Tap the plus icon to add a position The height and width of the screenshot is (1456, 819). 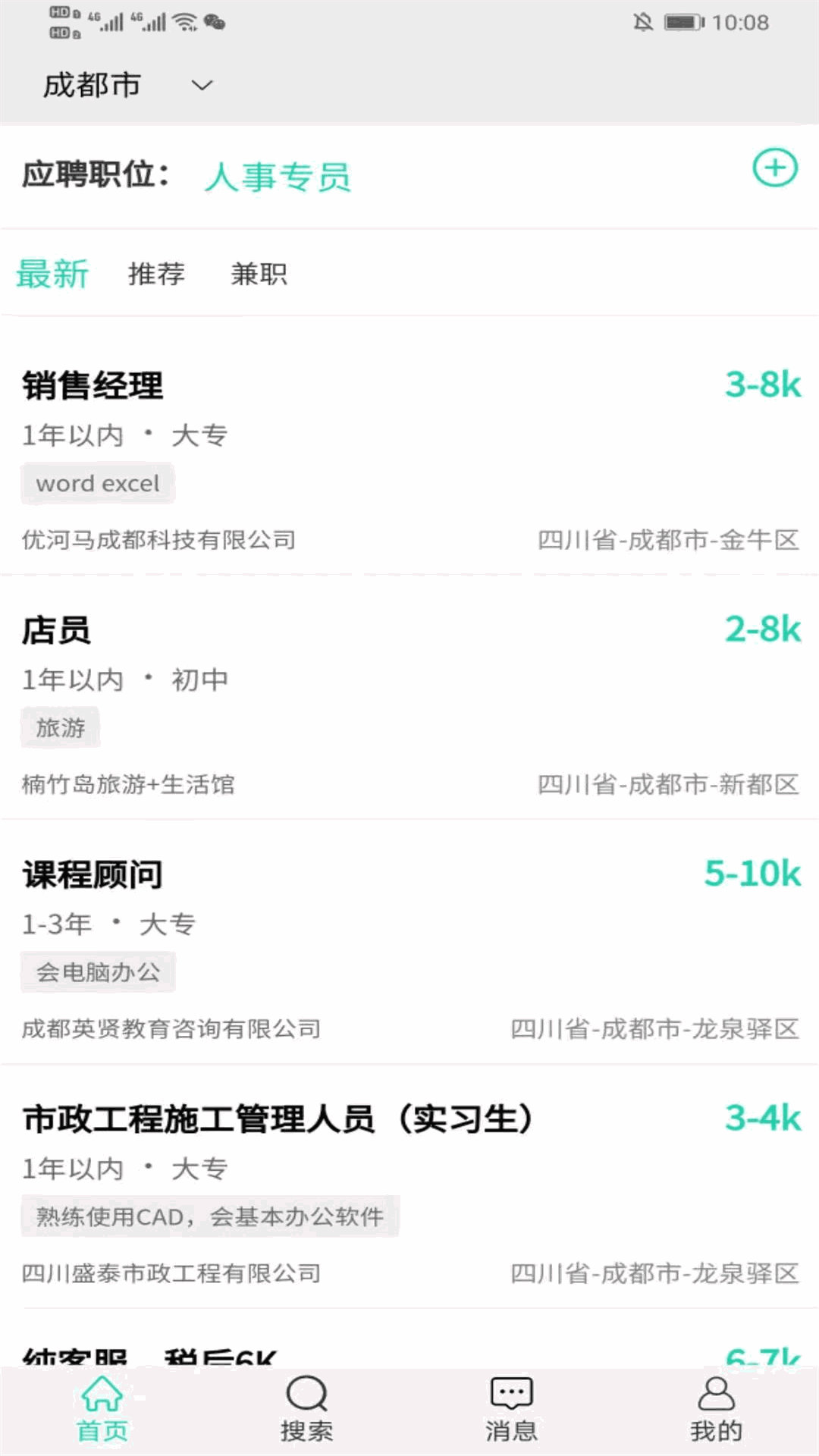tap(774, 168)
